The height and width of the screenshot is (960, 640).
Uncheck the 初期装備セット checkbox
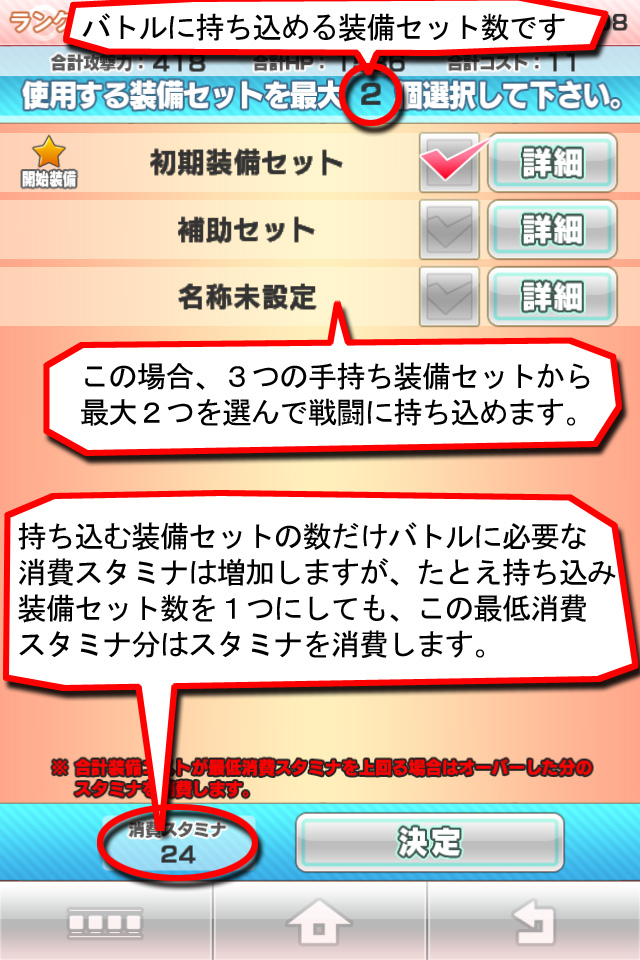point(449,164)
